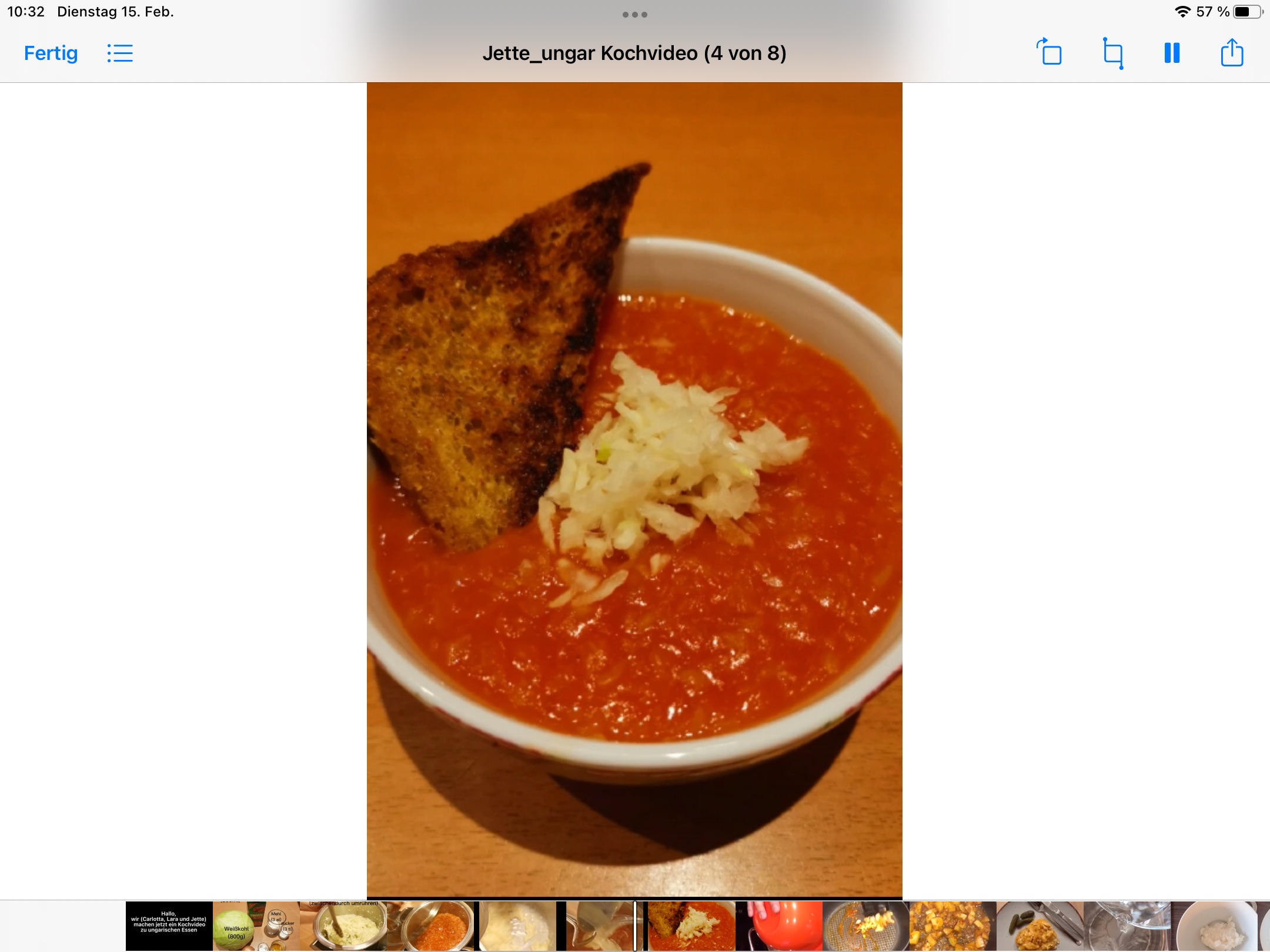Pause the video playback
This screenshot has width=1270, height=952.
pos(1172,53)
